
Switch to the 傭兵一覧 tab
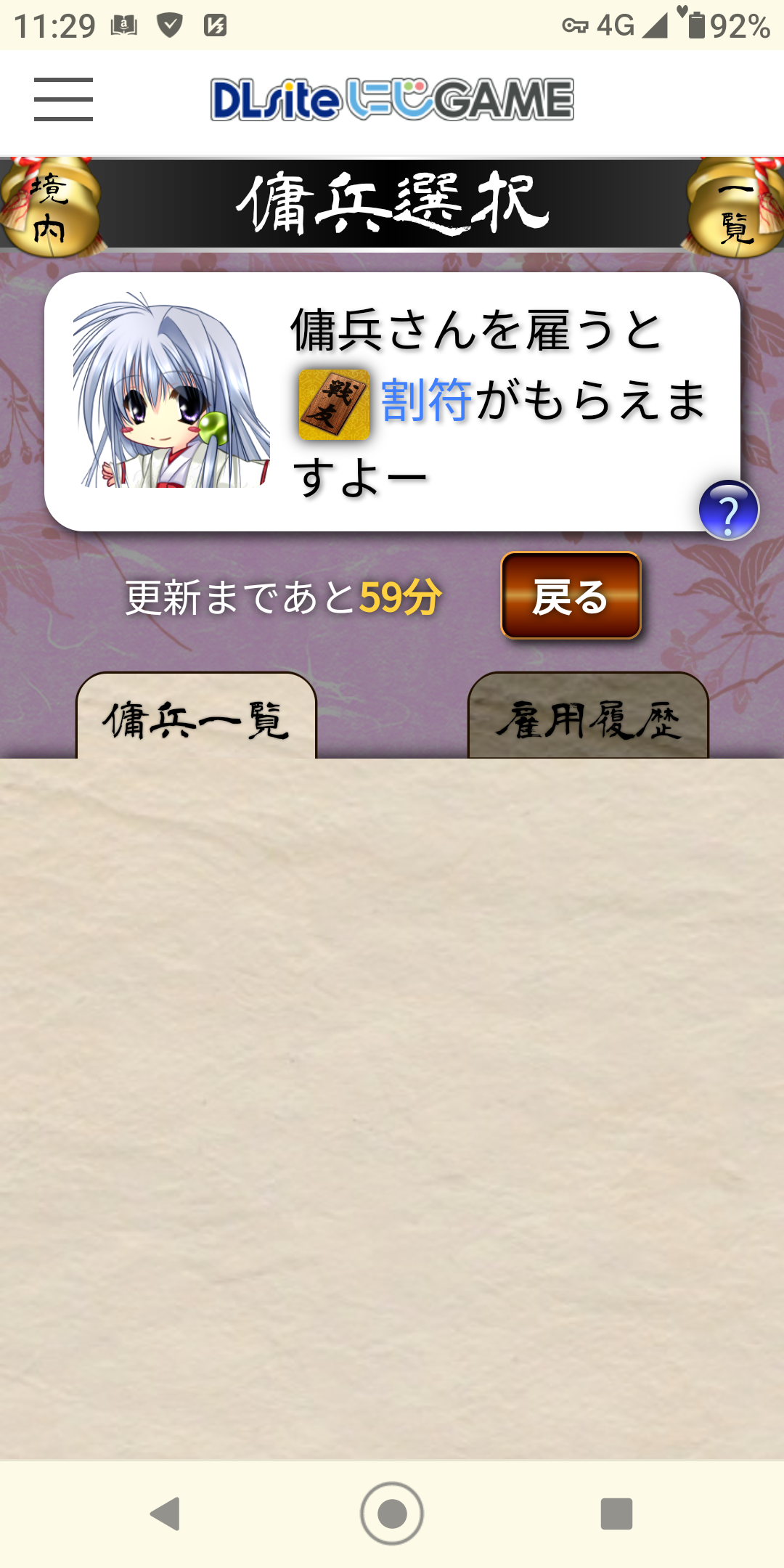196,719
